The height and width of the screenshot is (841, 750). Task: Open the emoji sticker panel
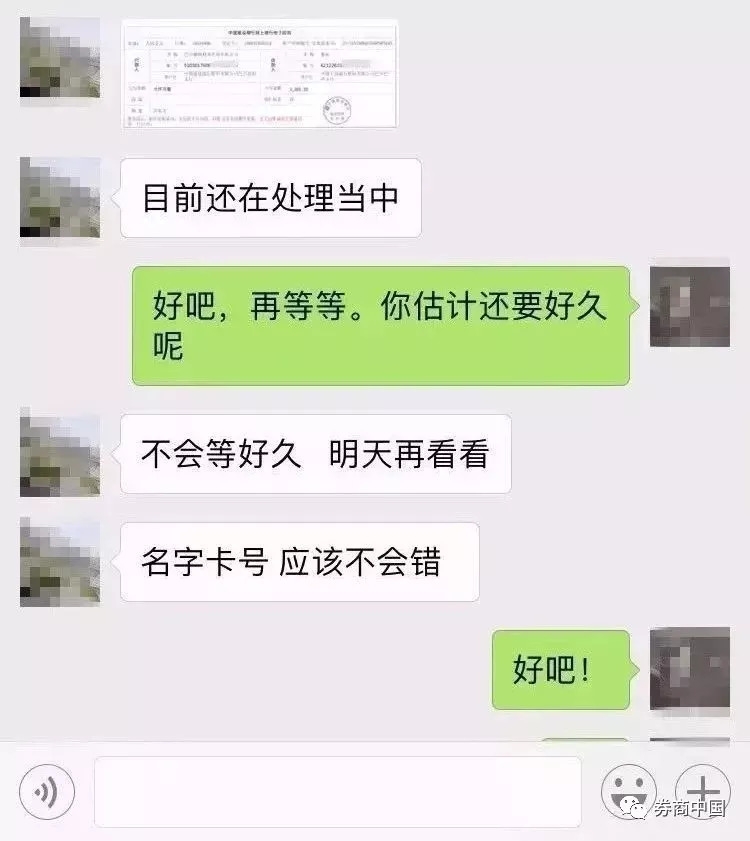tap(629, 792)
